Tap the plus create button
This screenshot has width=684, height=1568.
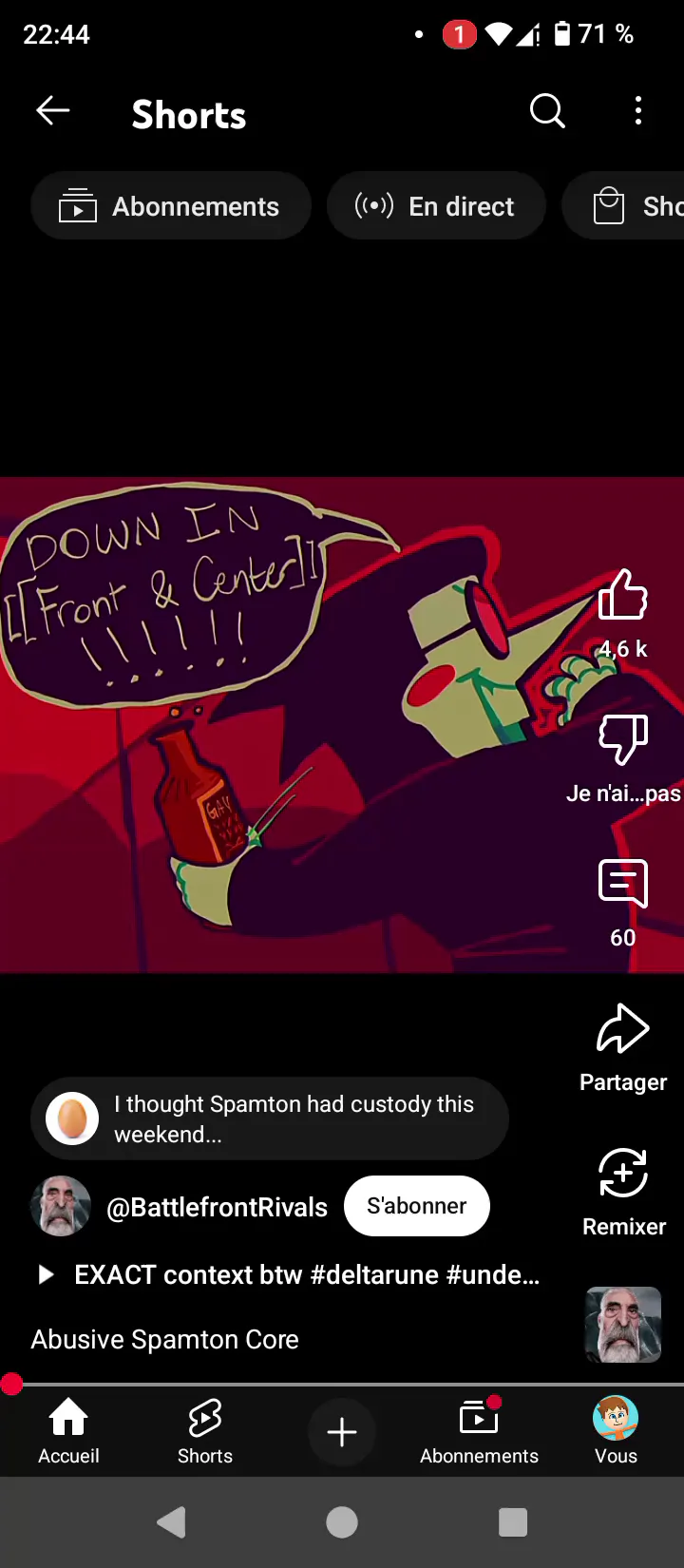tap(342, 1432)
